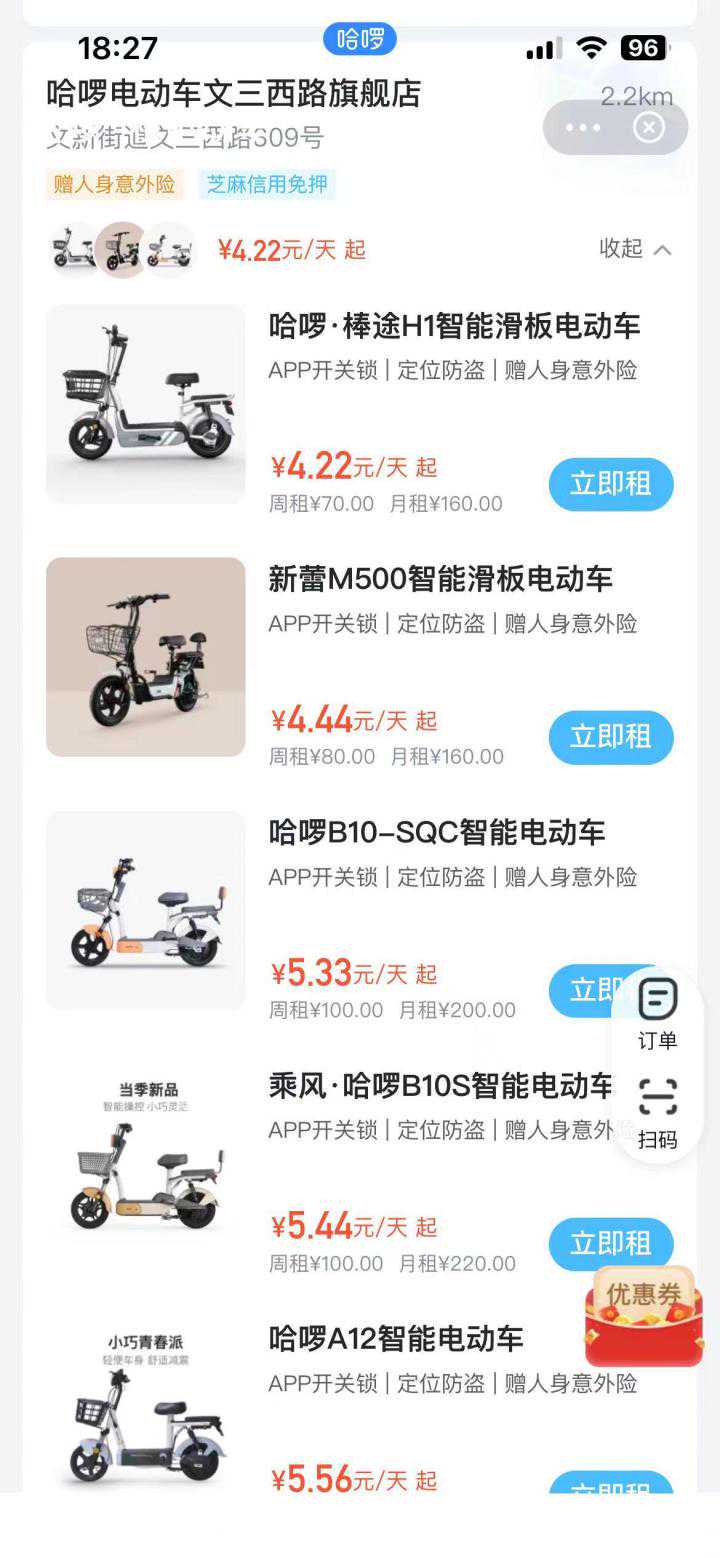Open 哈啰电动车文三西路旗舰店 store page
This screenshot has width=720, height=1558.
click(x=234, y=93)
